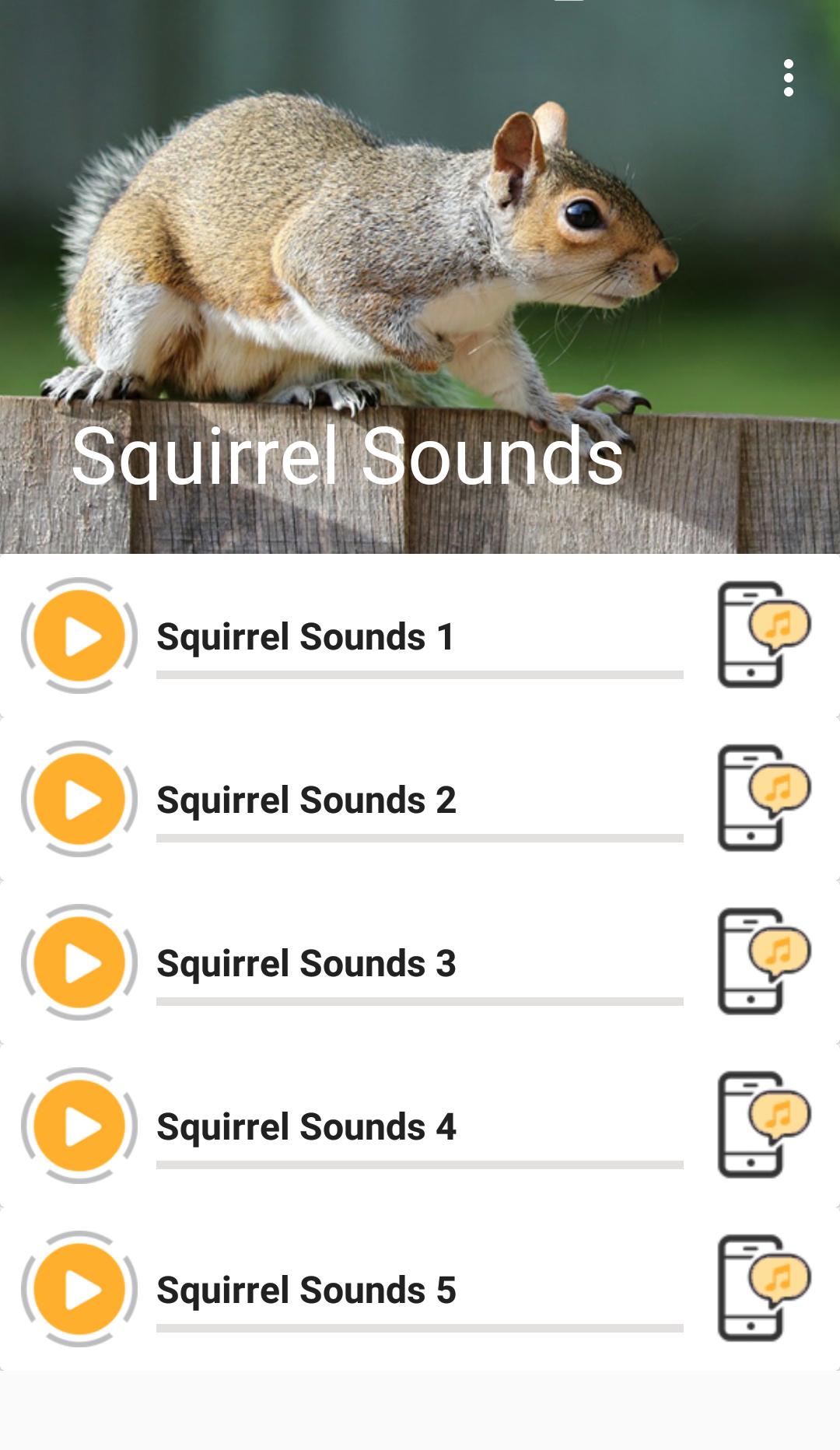Play Squirrel Sounds 5
Image resolution: width=840 pixels, height=1450 pixels.
[80, 1290]
